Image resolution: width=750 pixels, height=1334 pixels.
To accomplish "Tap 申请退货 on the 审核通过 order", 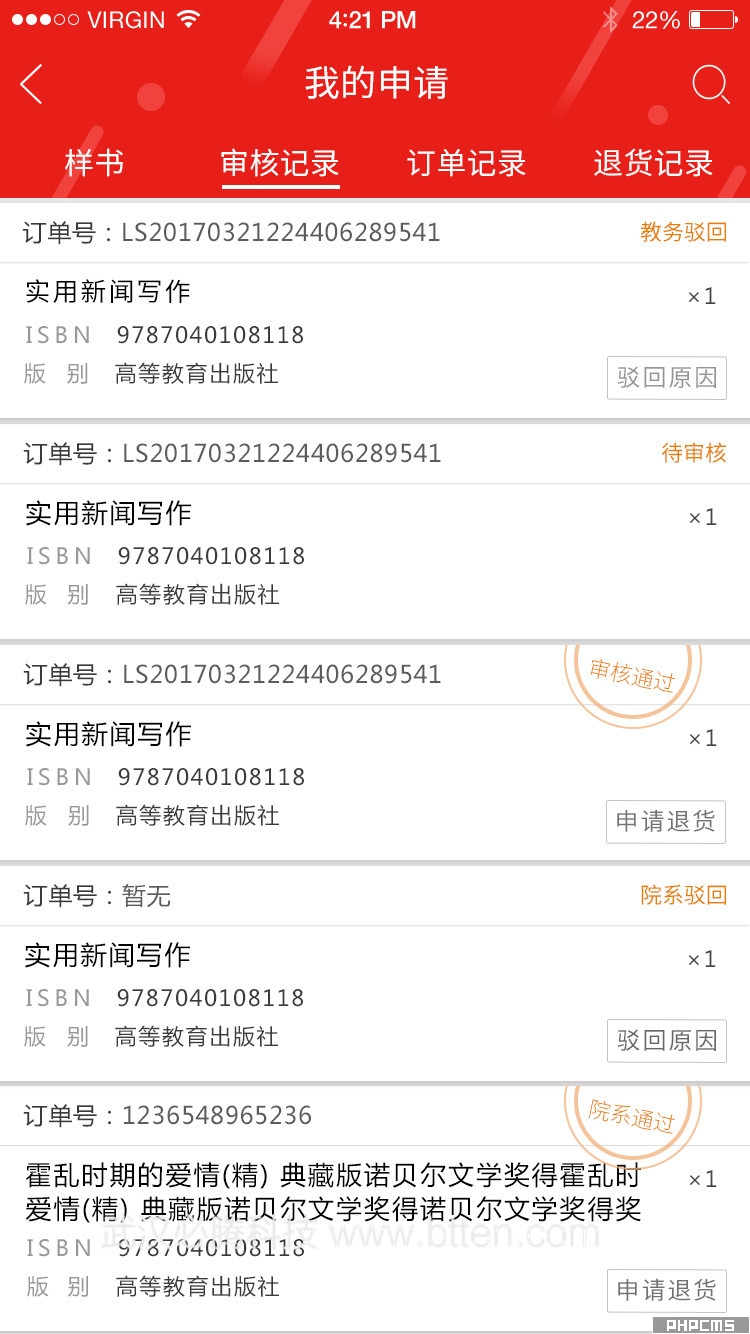I will (666, 821).
